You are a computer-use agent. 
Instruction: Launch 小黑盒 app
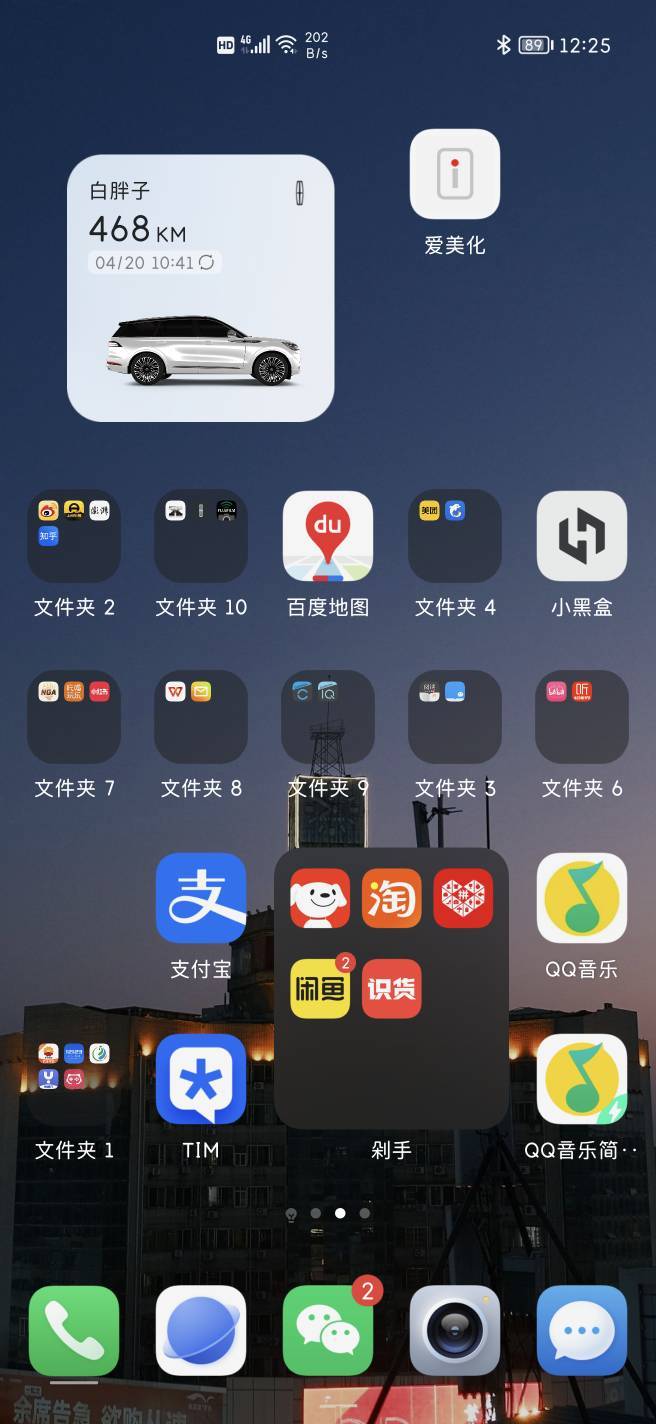[x=582, y=536]
